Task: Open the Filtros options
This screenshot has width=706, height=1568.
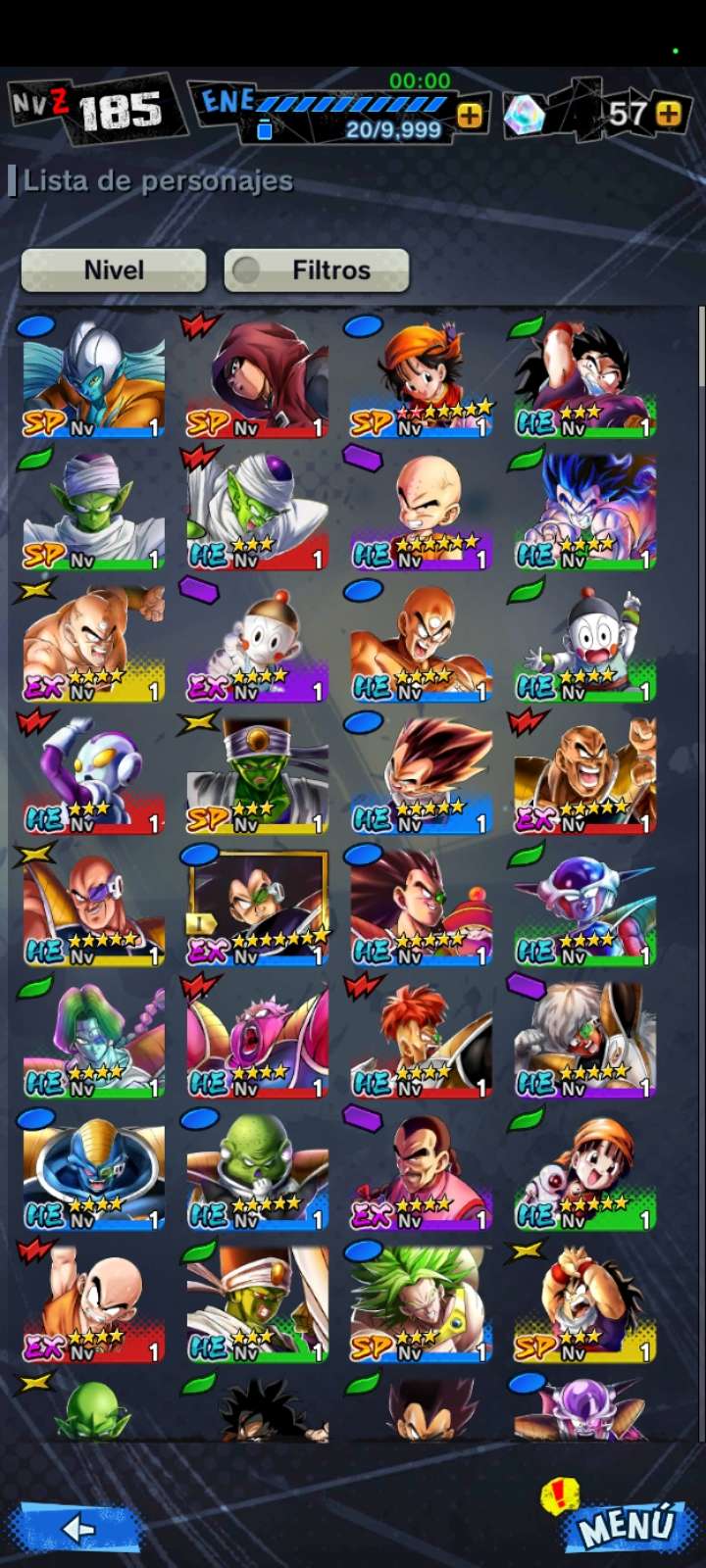Action: (316, 269)
